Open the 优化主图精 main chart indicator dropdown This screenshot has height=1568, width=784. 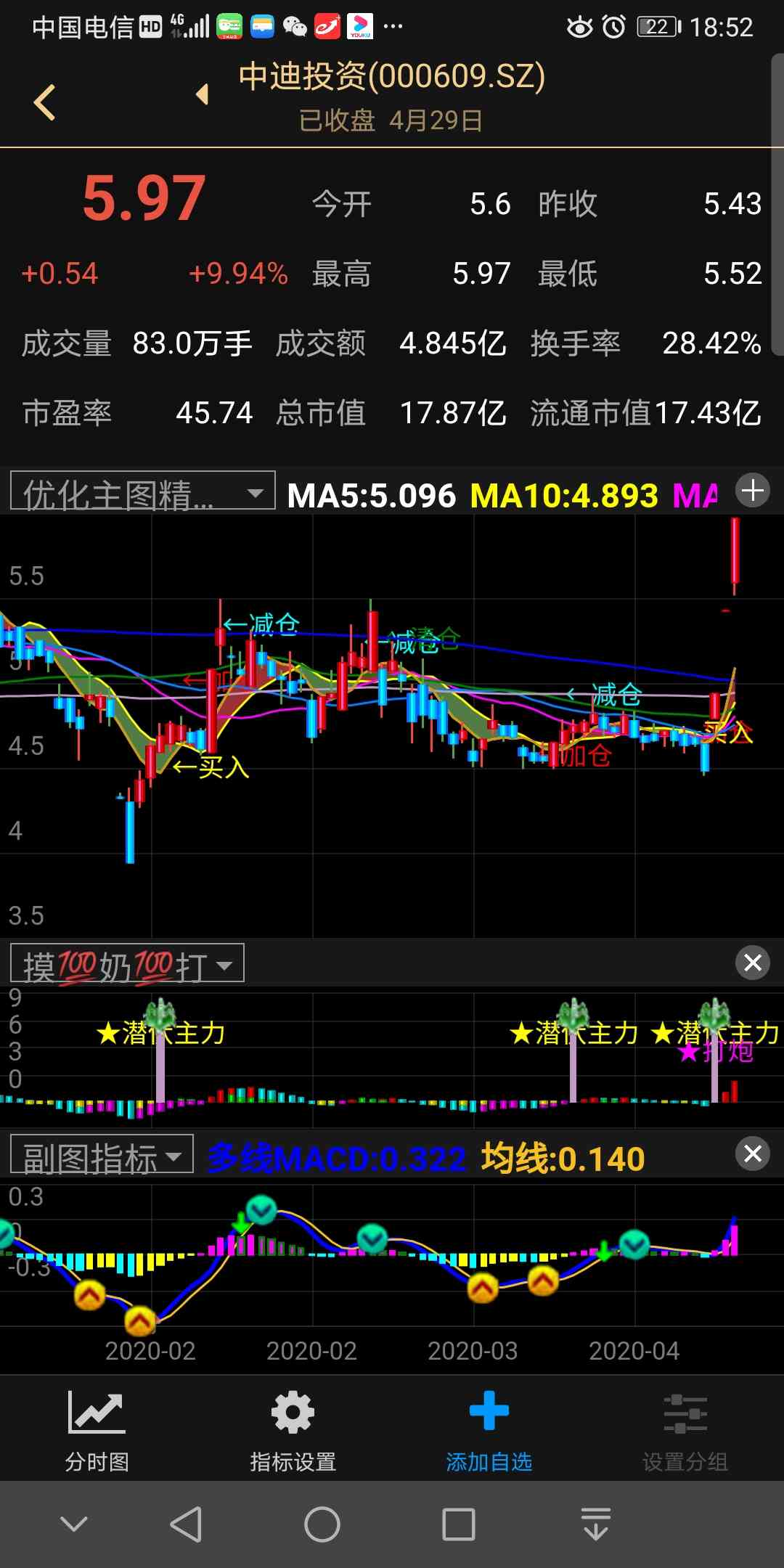[143, 492]
